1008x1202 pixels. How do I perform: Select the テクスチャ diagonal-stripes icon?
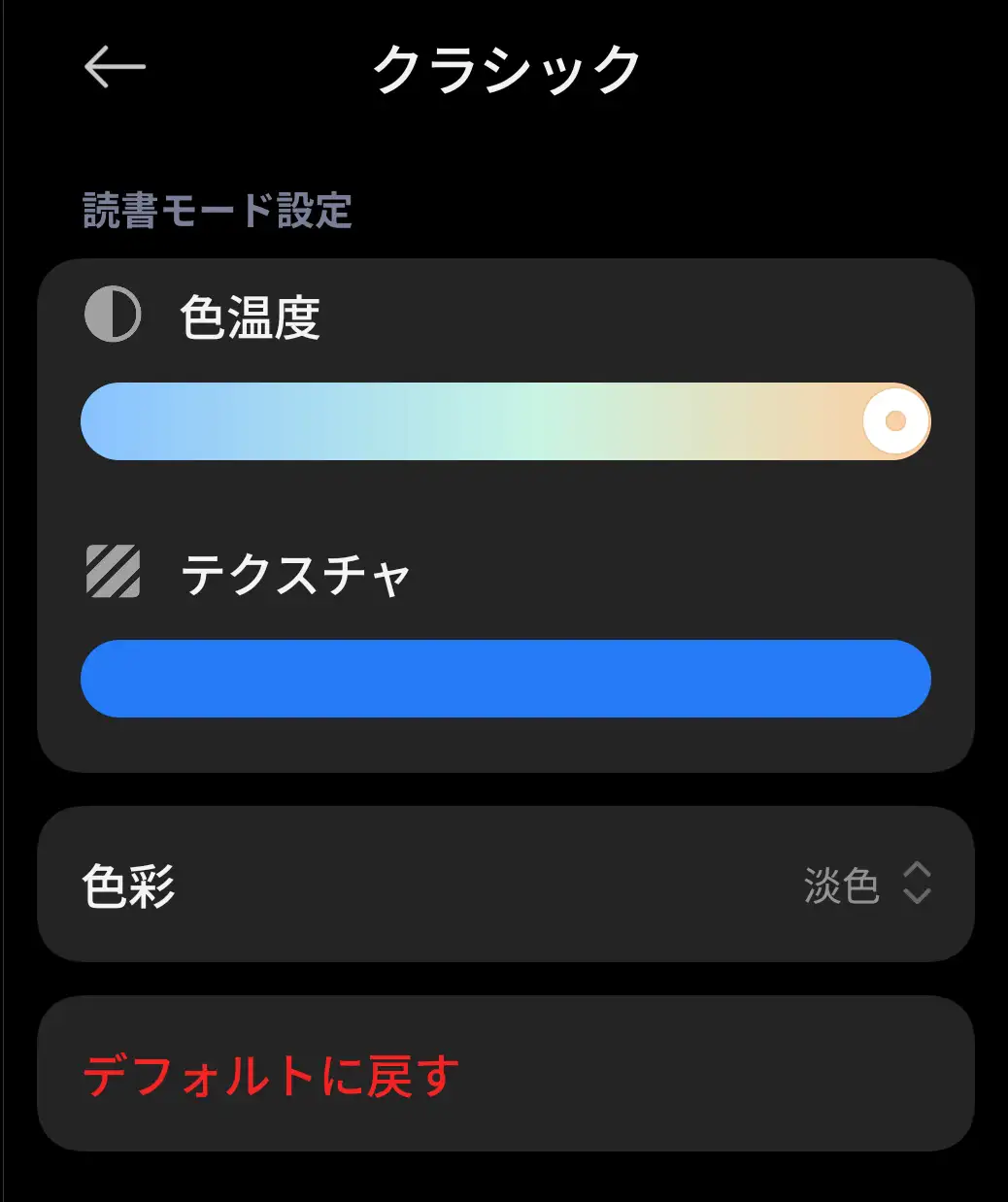(x=113, y=573)
